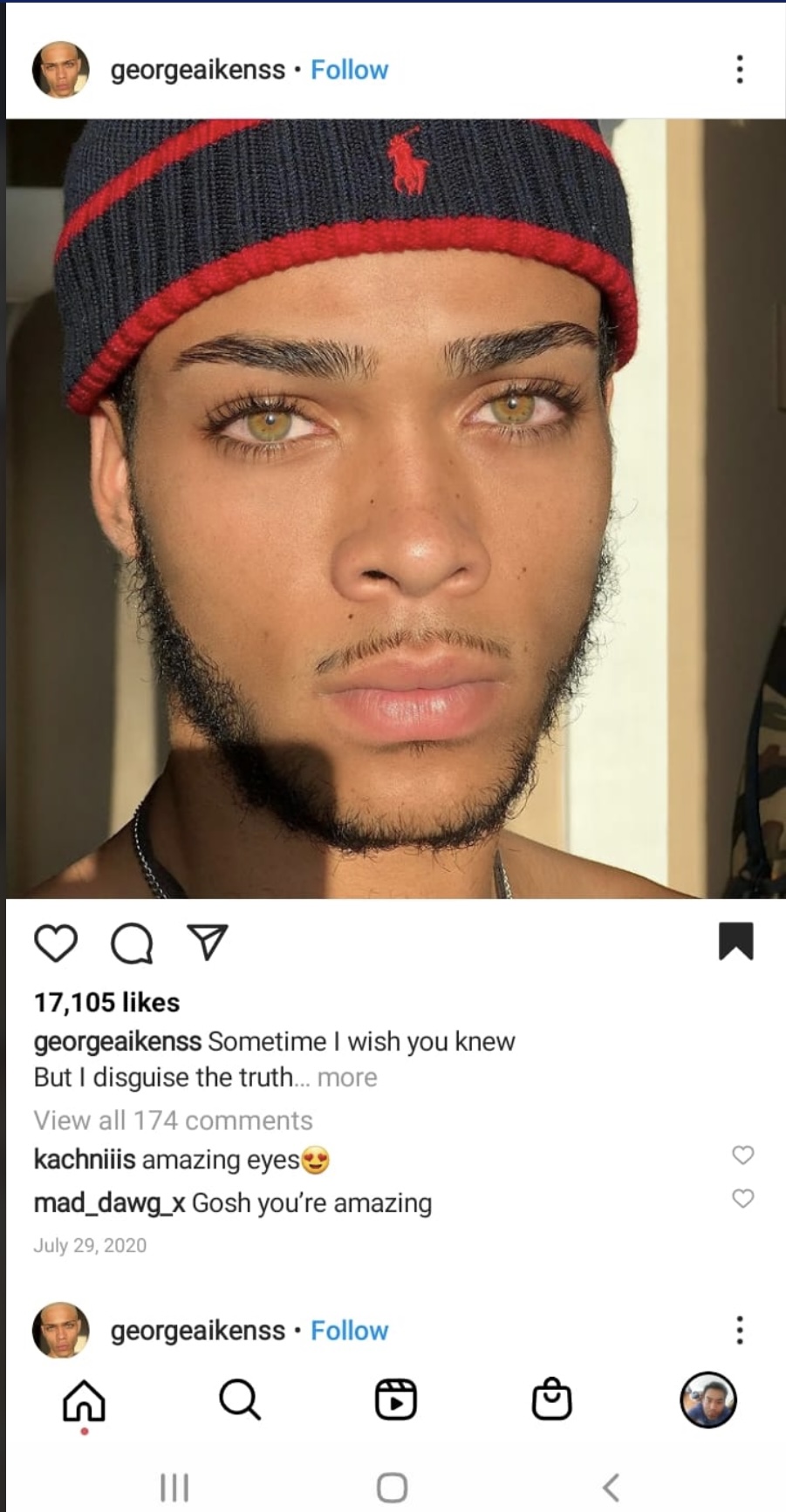Tap the system back arrow
The image size is (786, 1512).
(612, 1488)
